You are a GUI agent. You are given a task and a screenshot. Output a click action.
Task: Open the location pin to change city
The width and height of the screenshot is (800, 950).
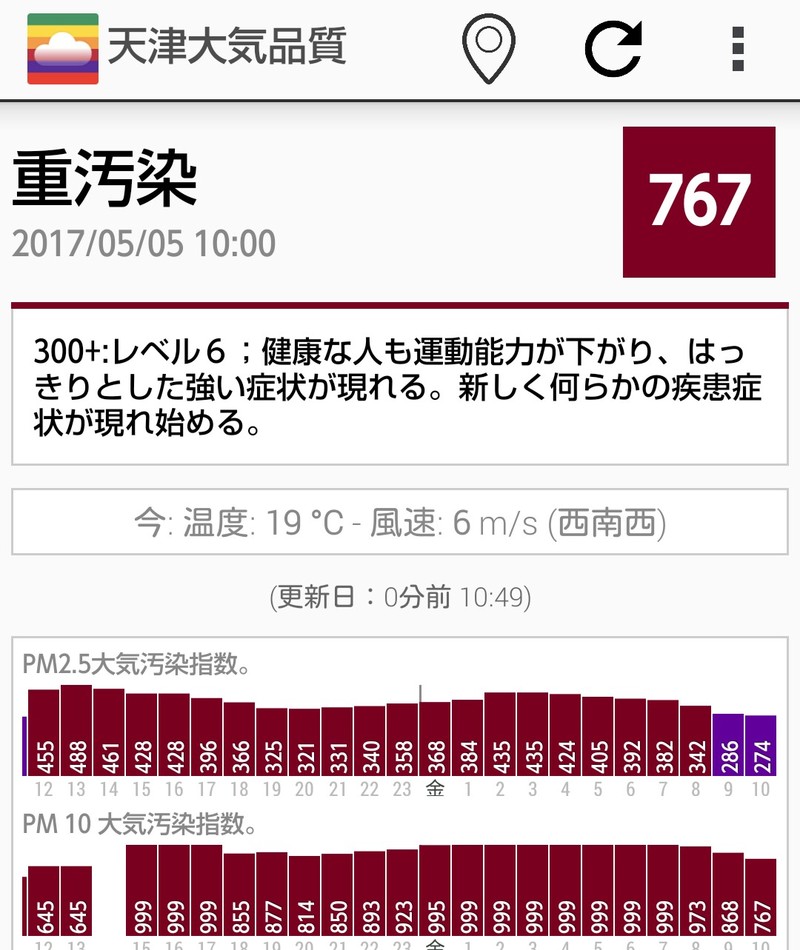click(x=488, y=47)
